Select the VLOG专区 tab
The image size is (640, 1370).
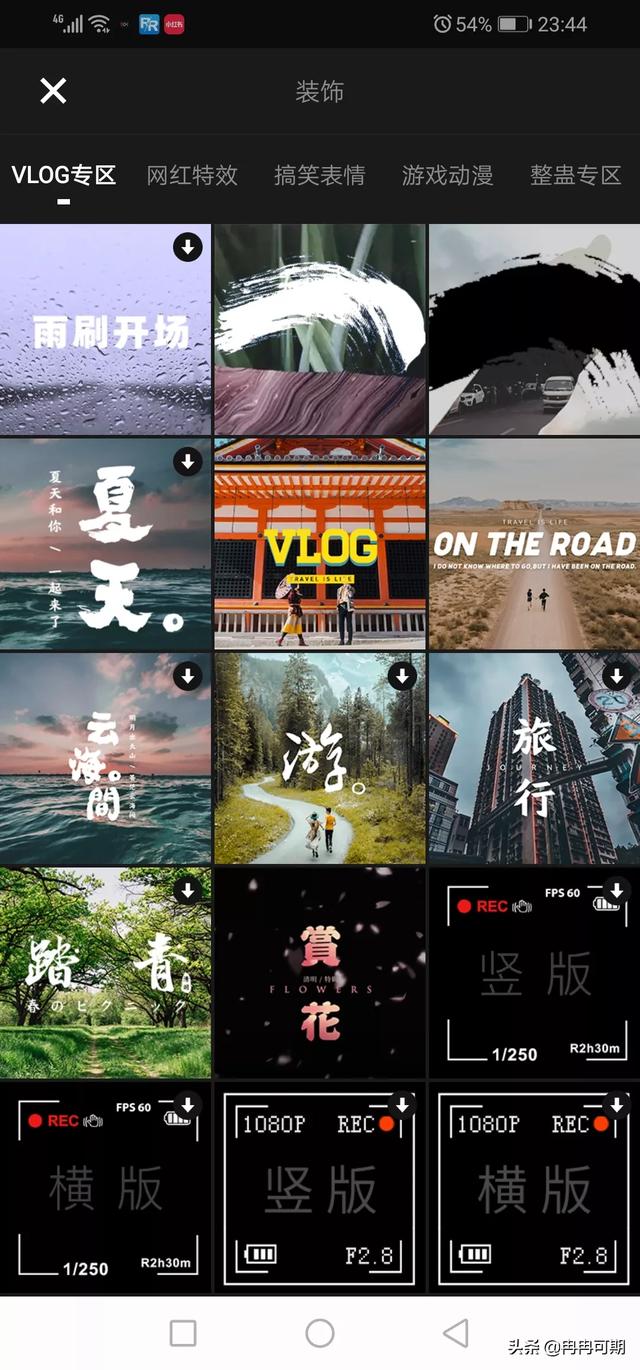(64, 176)
